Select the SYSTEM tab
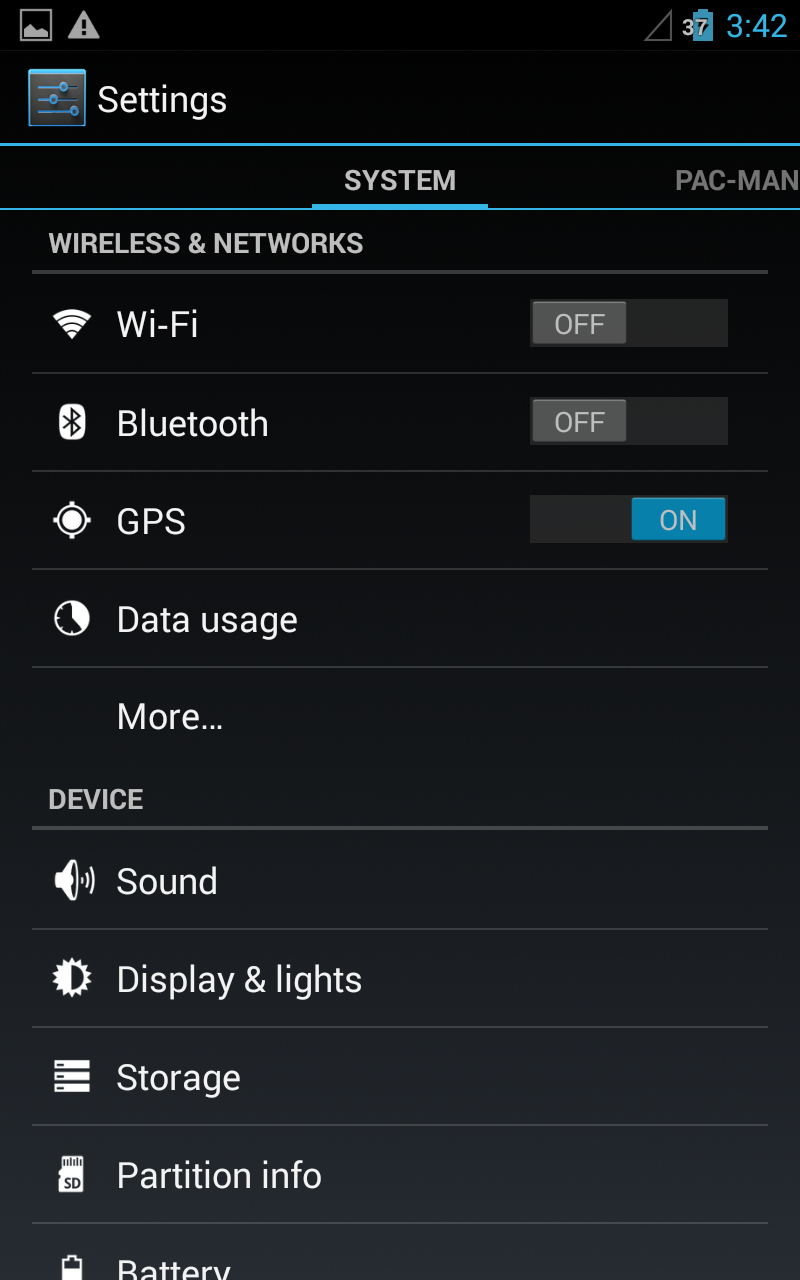 point(400,181)
